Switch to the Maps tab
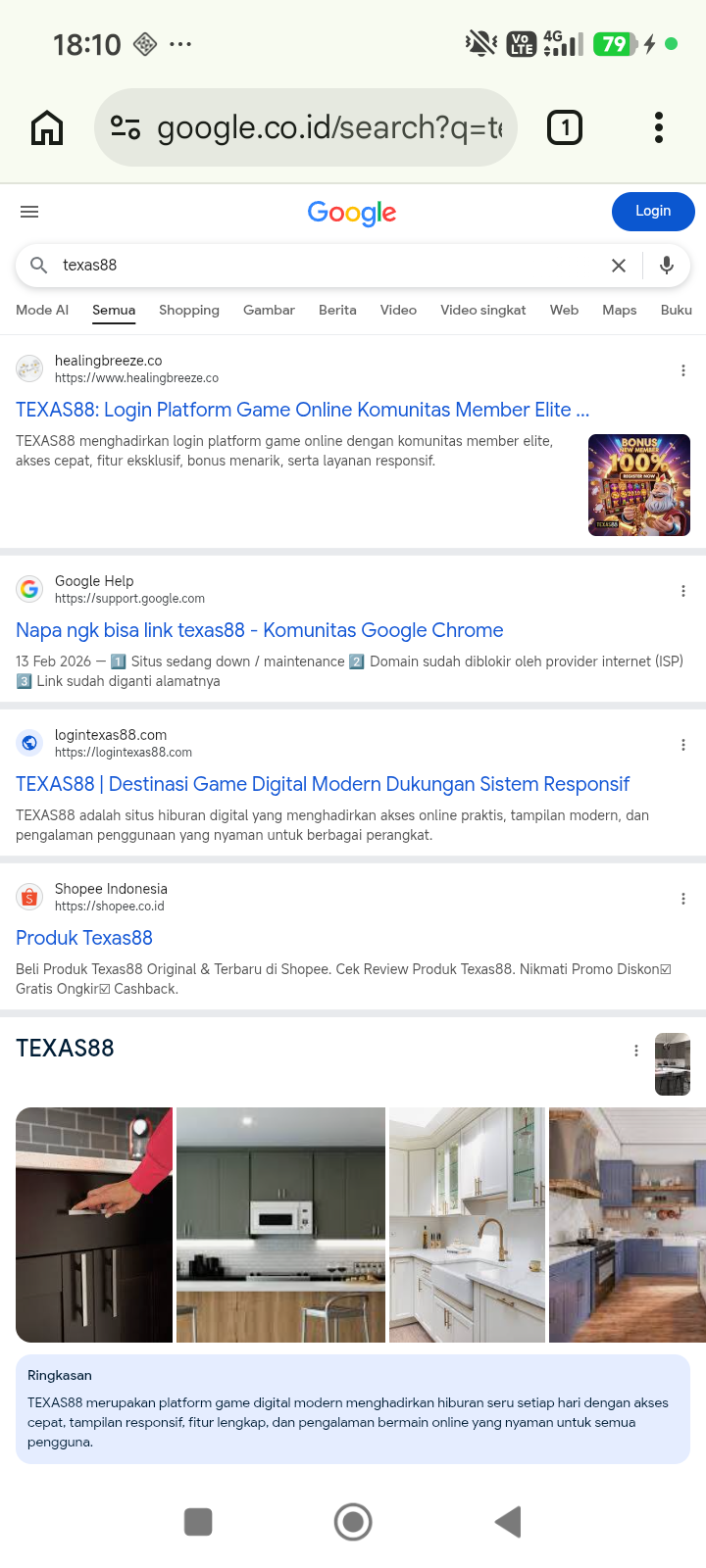The image size is (706, 1568). point(620,310)
